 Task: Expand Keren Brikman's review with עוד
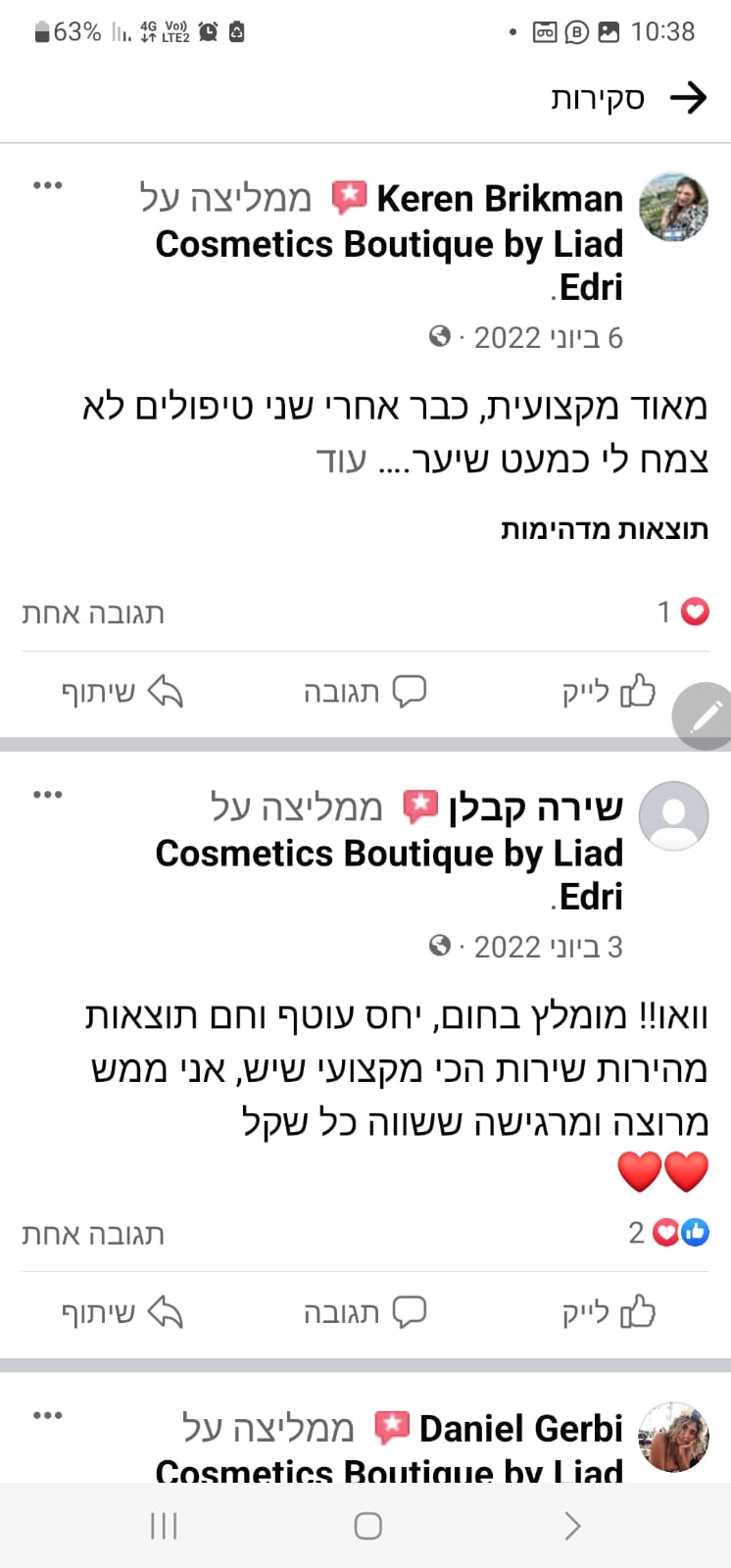tap(341, 460)
